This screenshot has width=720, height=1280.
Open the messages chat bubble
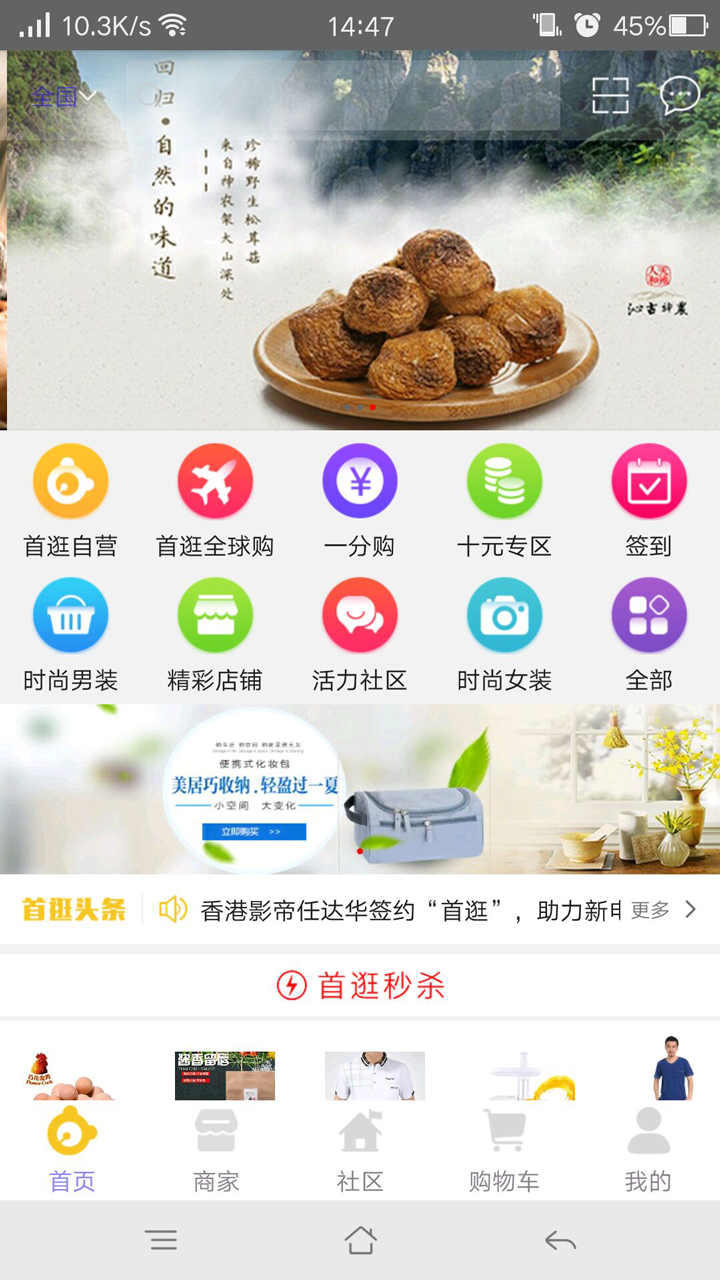[x=680, y=96]
